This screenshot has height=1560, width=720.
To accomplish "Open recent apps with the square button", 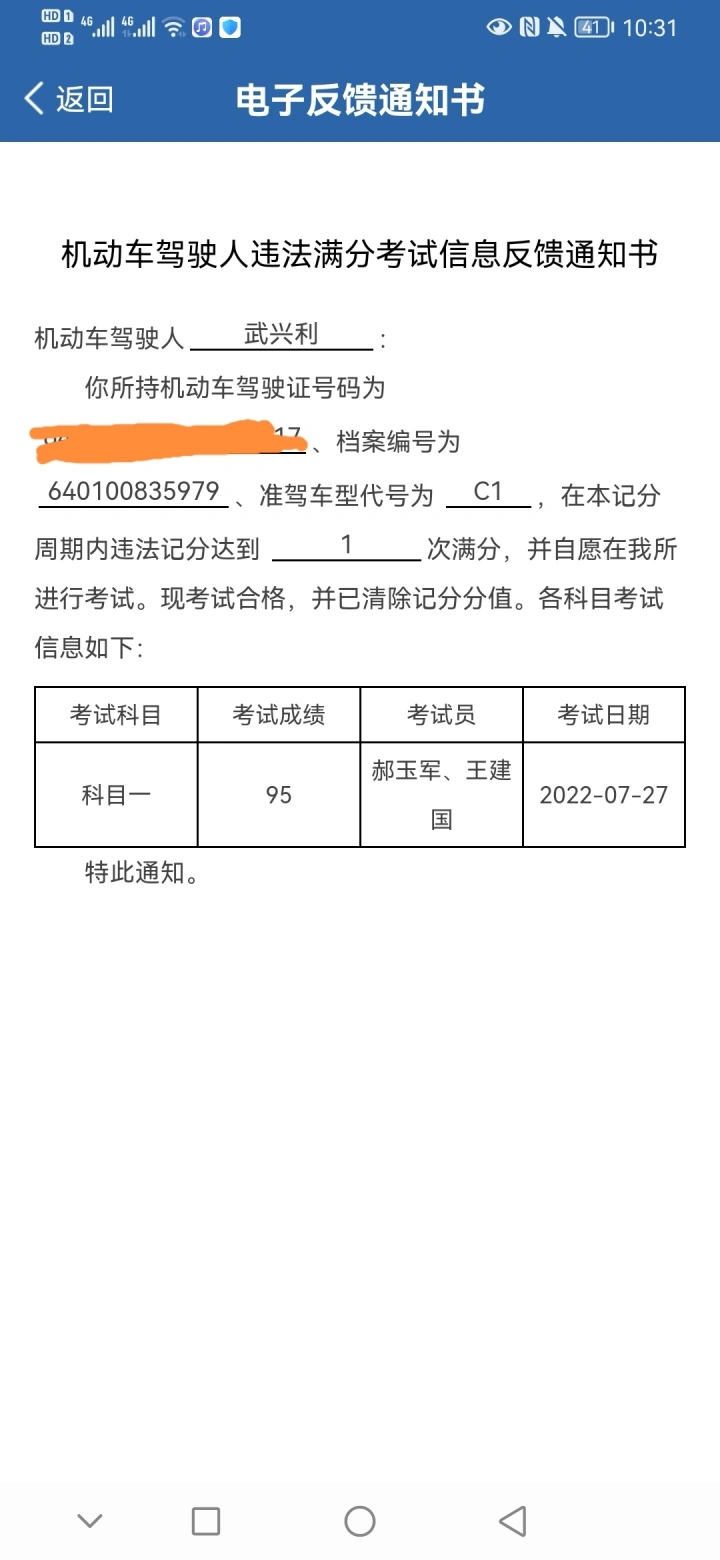I will point(206,1521).
